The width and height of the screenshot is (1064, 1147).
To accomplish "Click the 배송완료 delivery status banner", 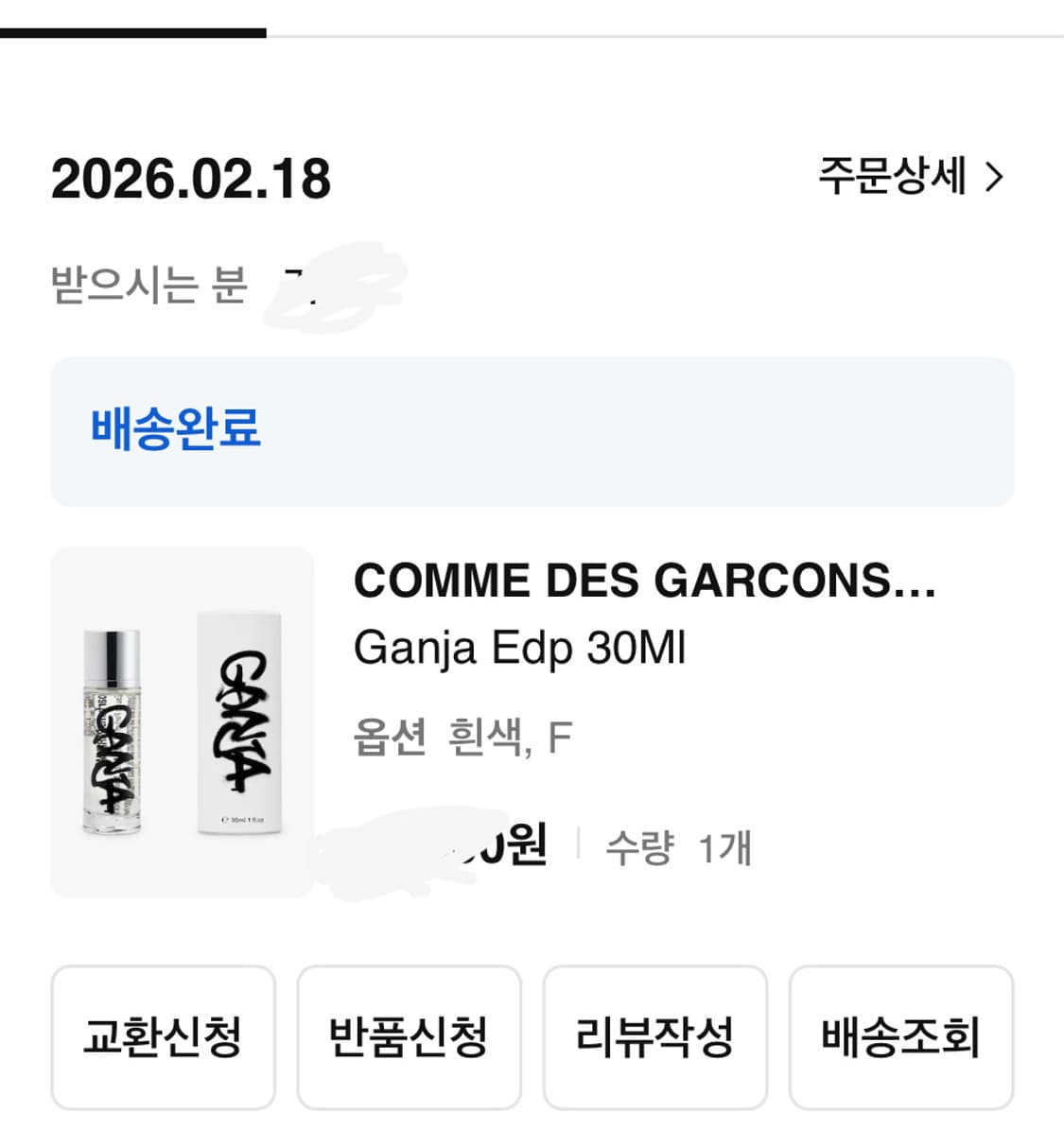I will (x=532, y=430).
